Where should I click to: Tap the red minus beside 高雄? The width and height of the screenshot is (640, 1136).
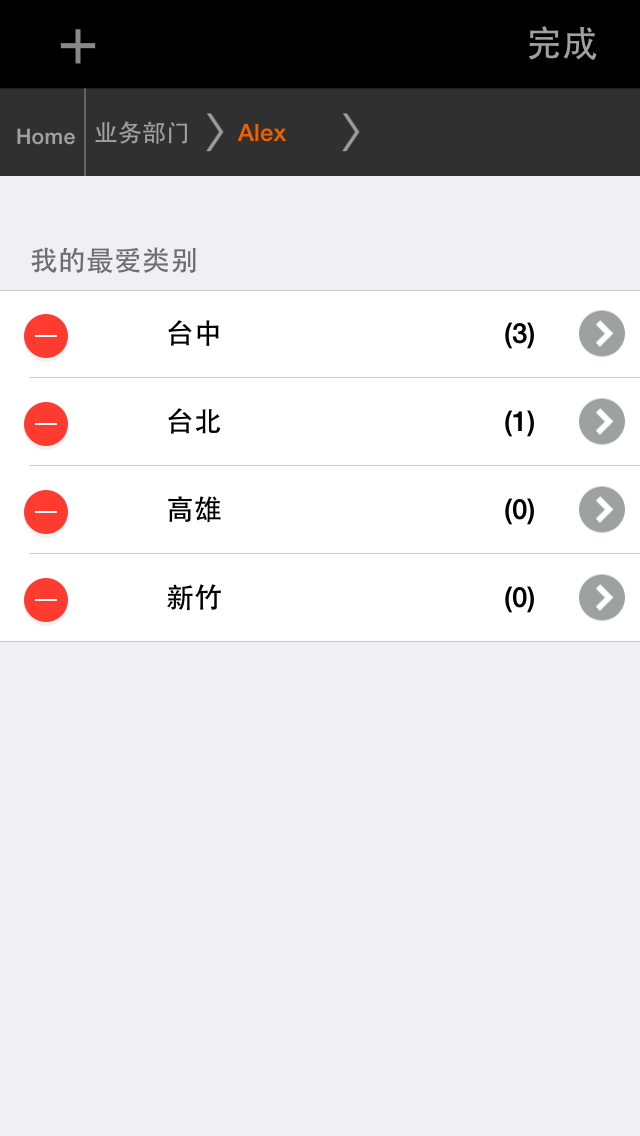tap(46, 512)
